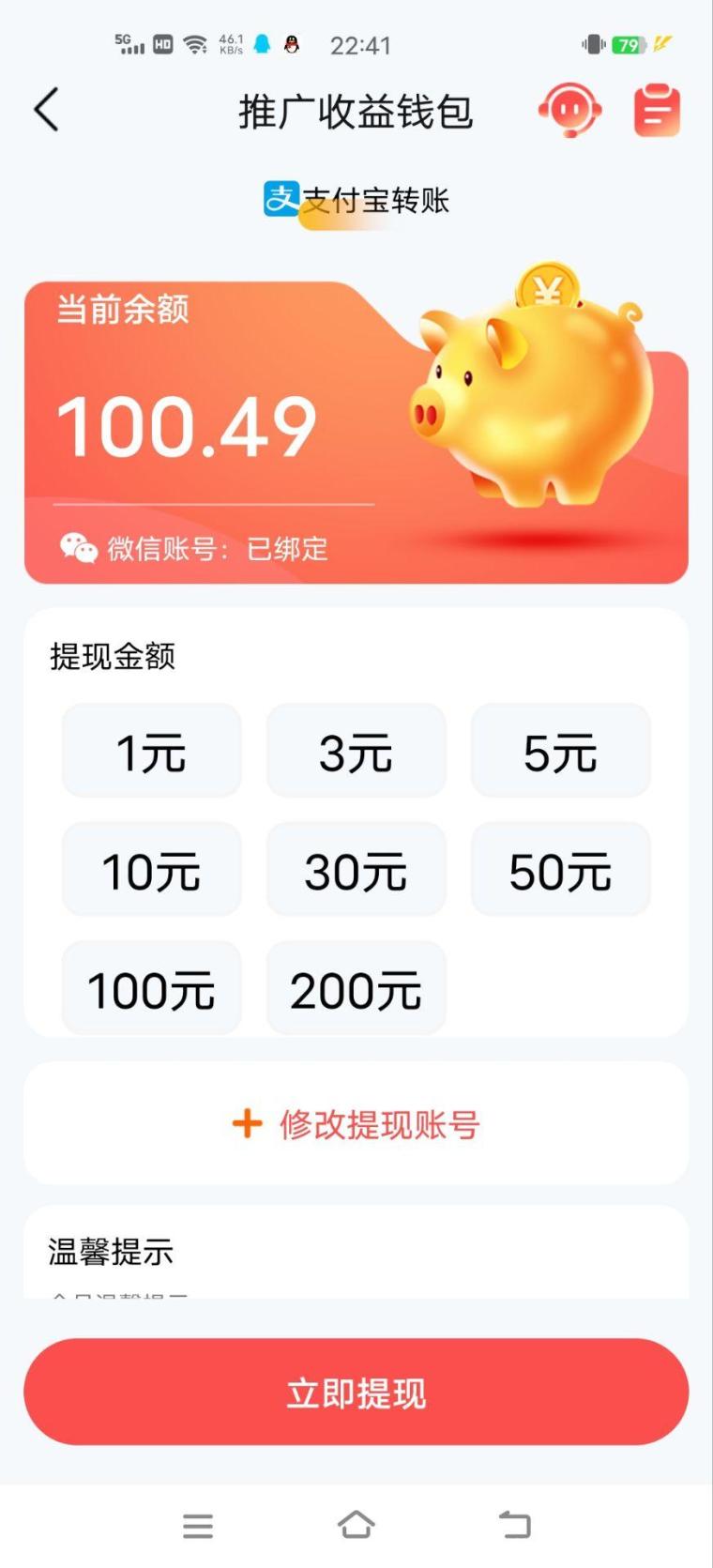Go to the system home screen
The image size is (713, 1568).
(x=356, y=1526)
